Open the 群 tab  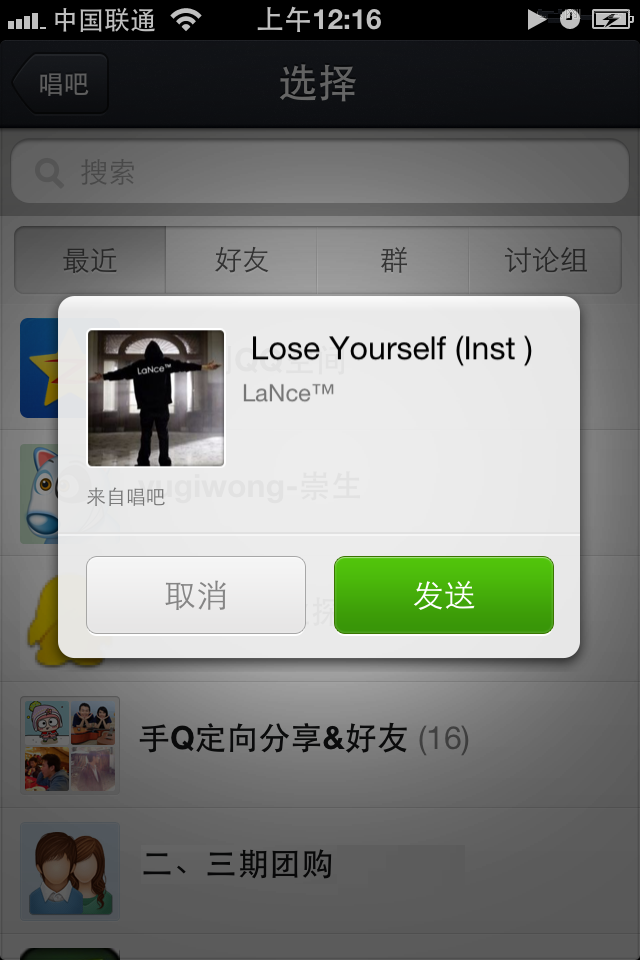click(x=394, y=261)
